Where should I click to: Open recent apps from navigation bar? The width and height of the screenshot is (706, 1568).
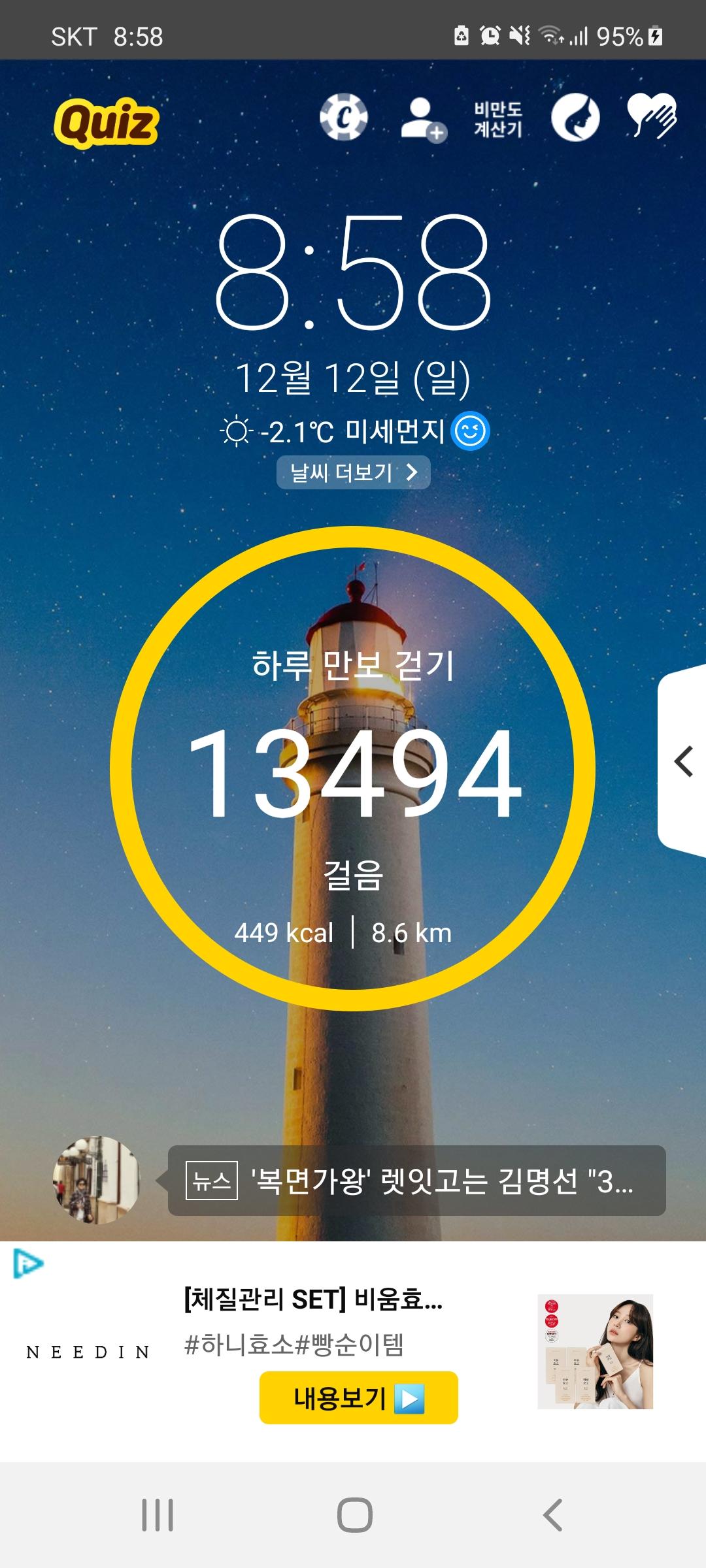158,1514
